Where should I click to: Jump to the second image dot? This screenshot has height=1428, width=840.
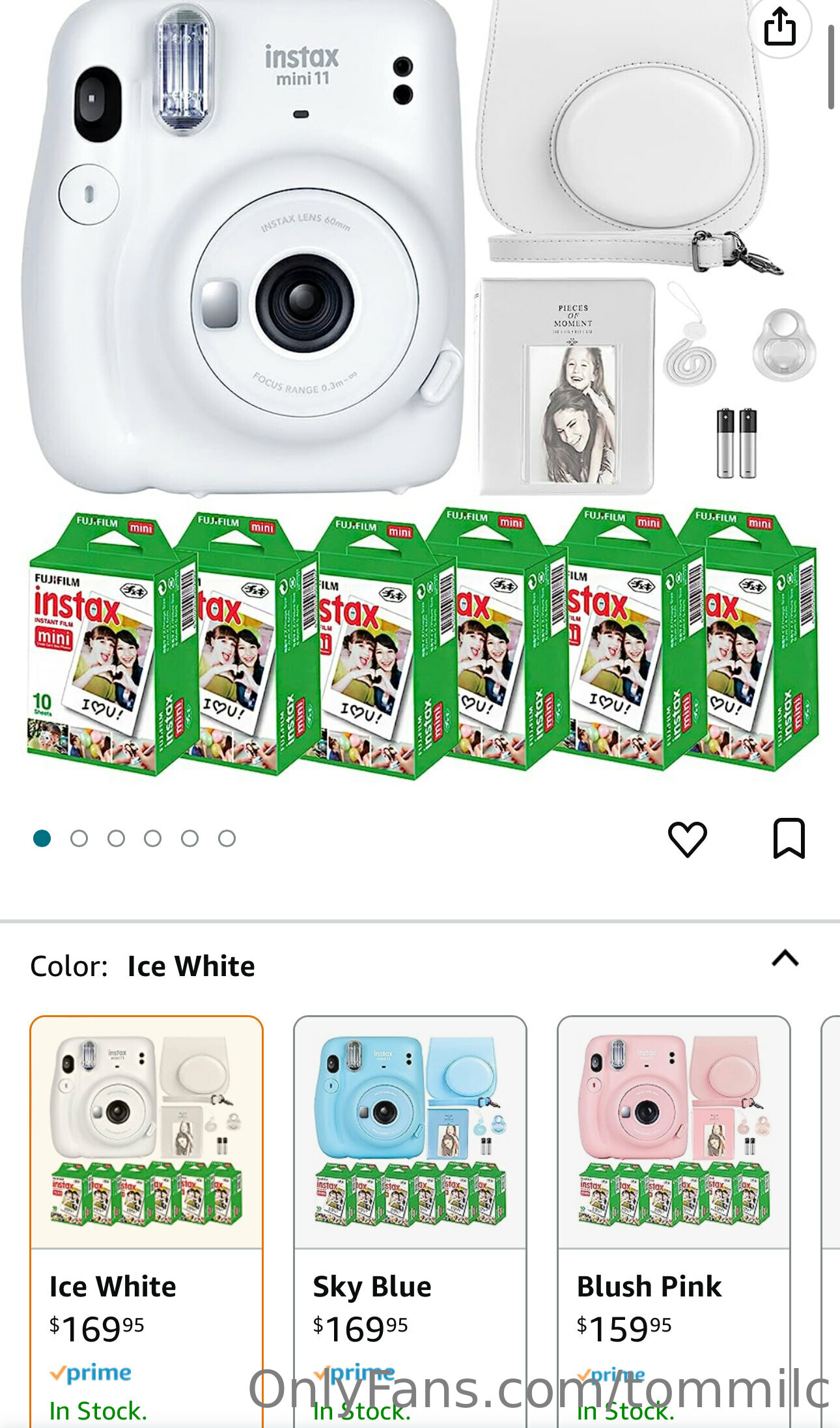coord(79,839)
